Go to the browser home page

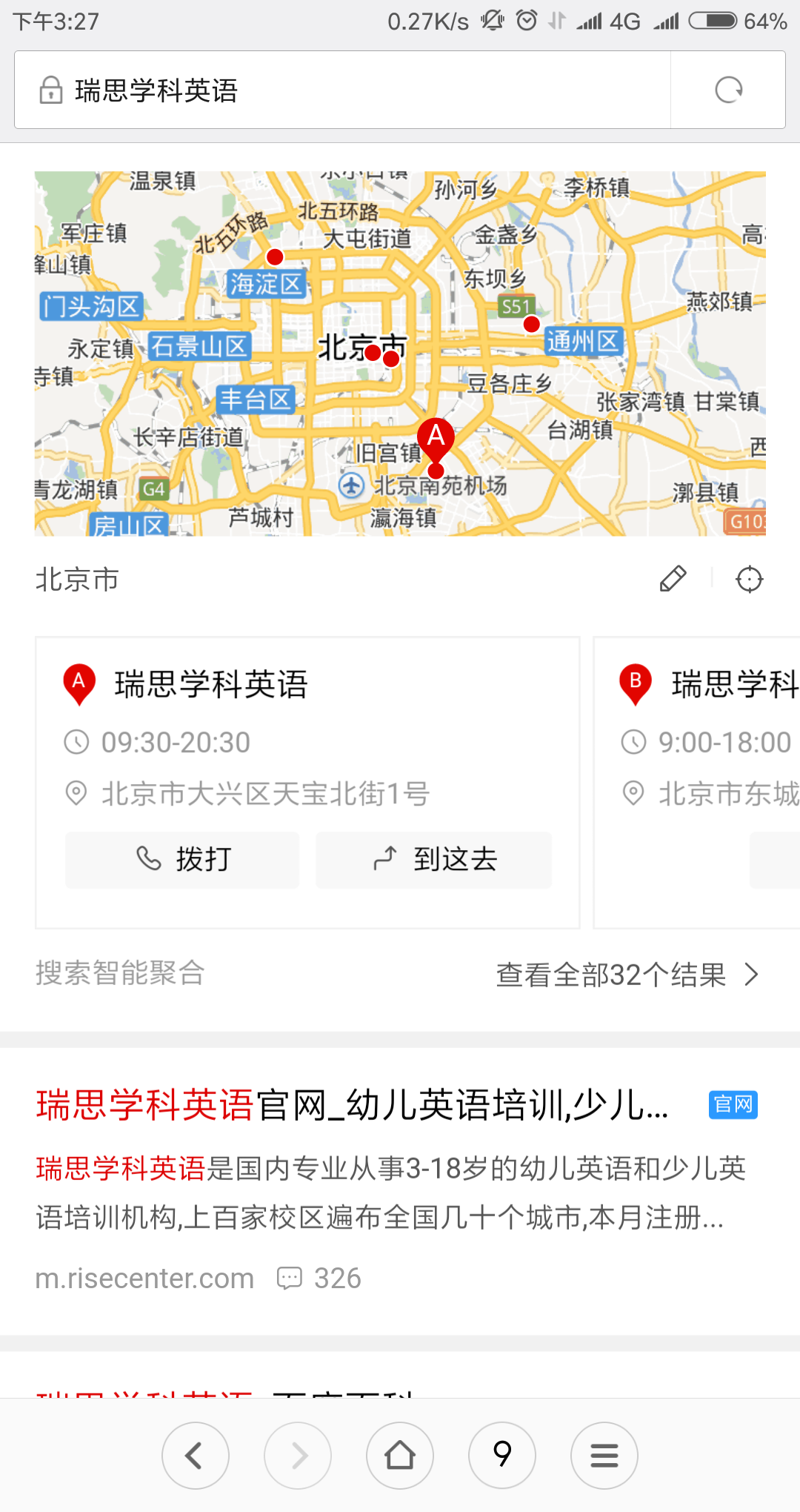click(x=400, y=1456)
